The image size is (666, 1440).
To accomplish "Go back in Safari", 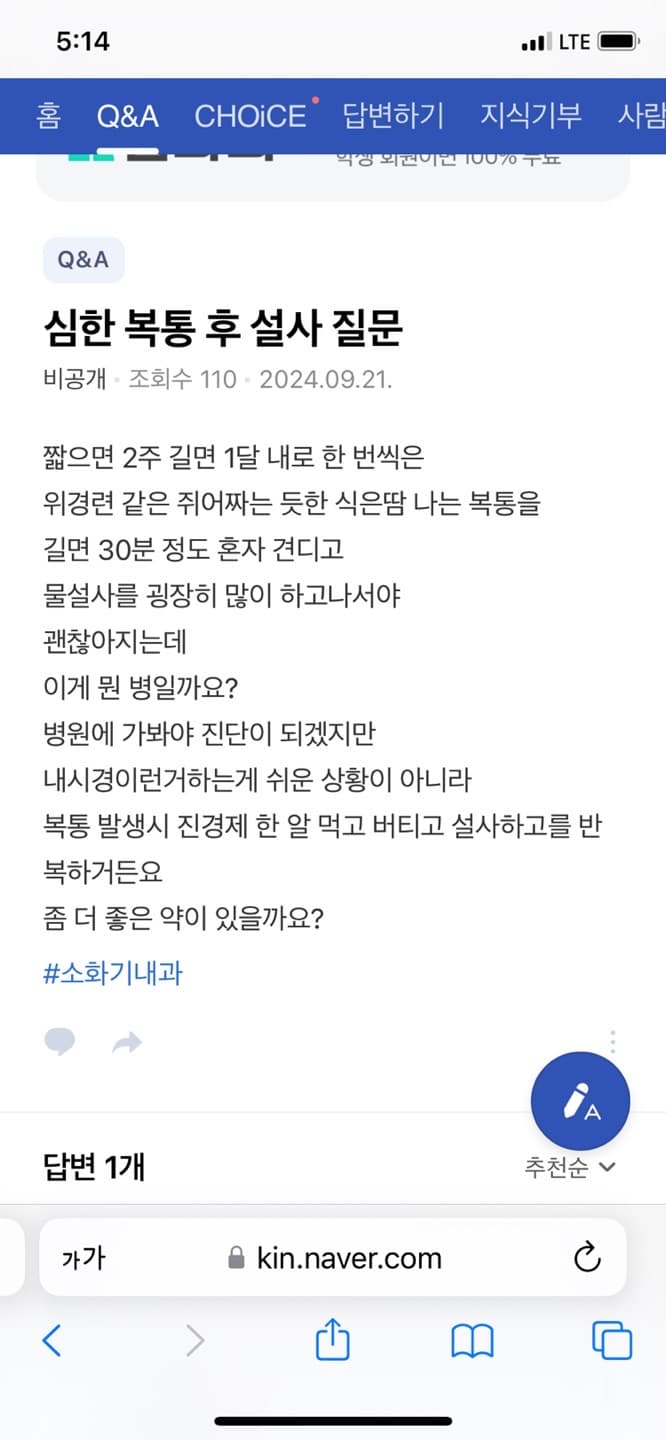I will point(52,1340).
